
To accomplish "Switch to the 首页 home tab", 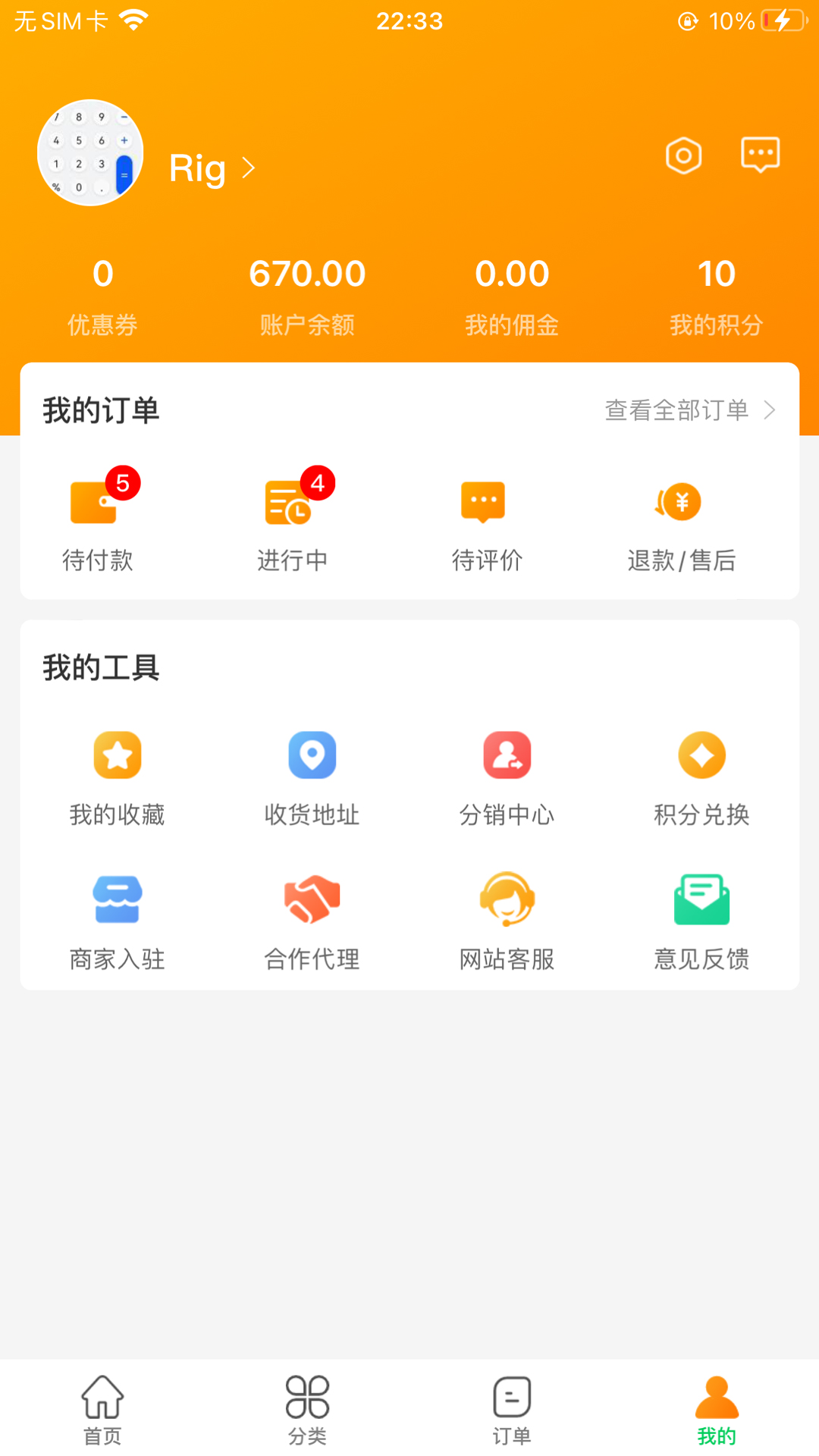I will pyautogui.click(x=102, y=1409).
